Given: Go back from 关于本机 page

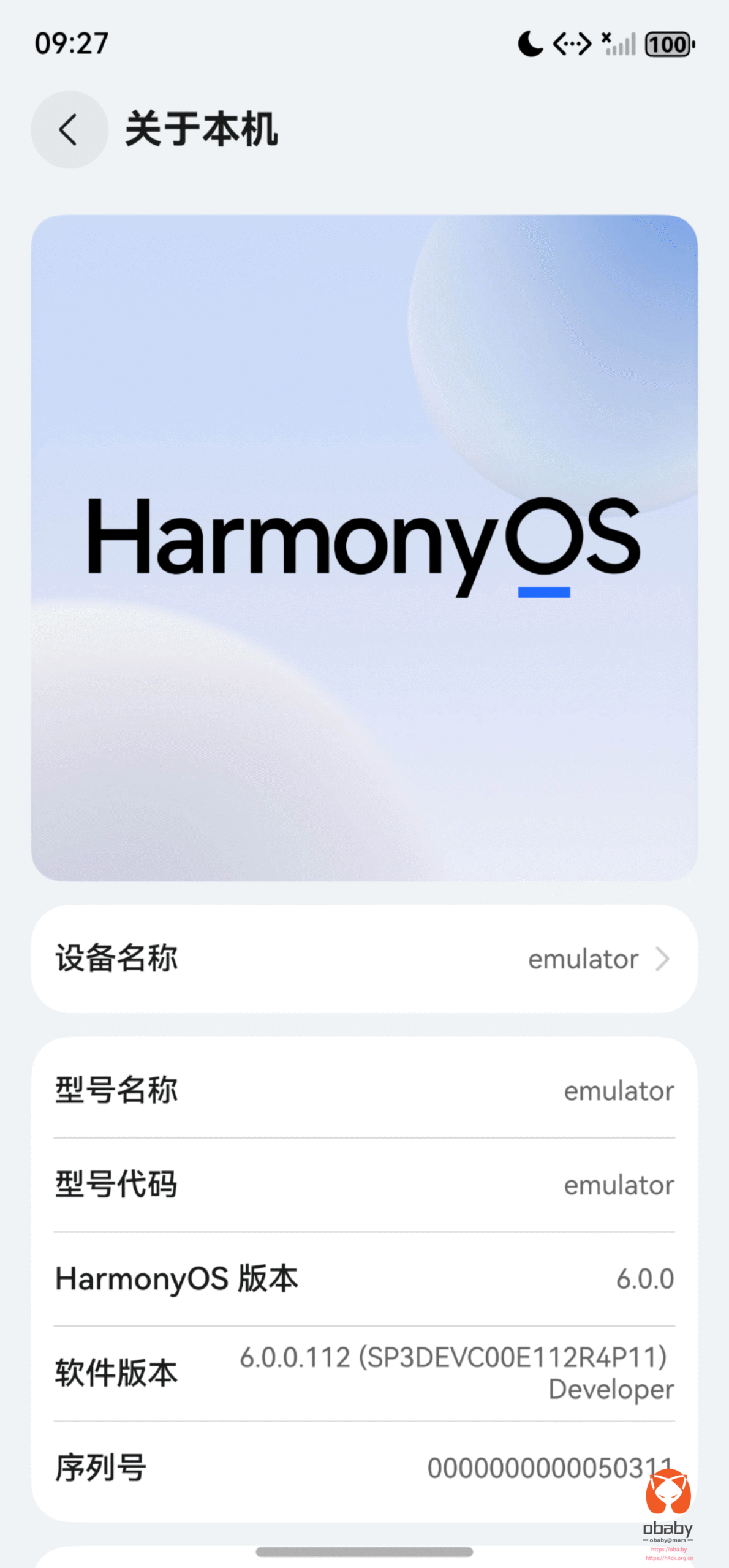Looking at the screenshot, I should 69,130.
